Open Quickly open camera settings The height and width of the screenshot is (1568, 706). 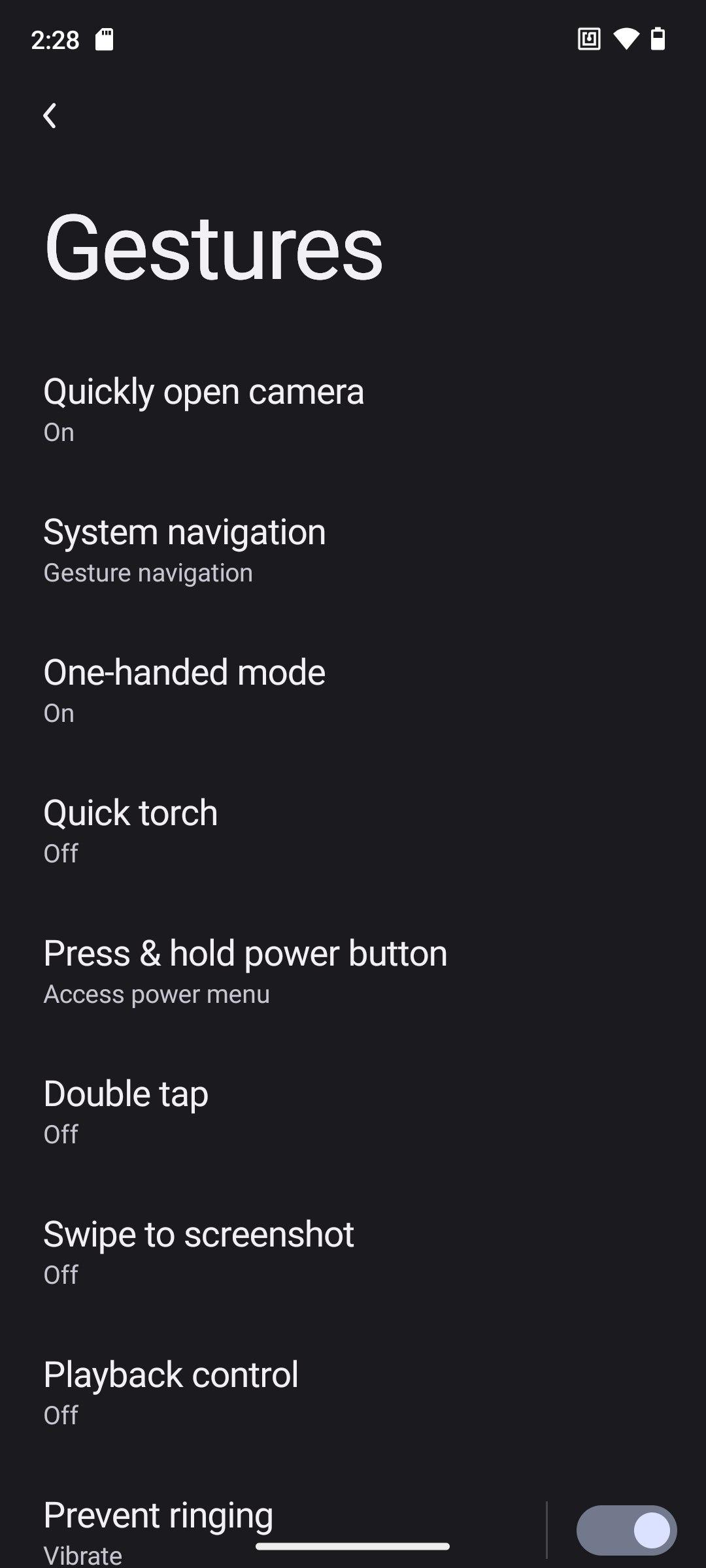[203, 410]
